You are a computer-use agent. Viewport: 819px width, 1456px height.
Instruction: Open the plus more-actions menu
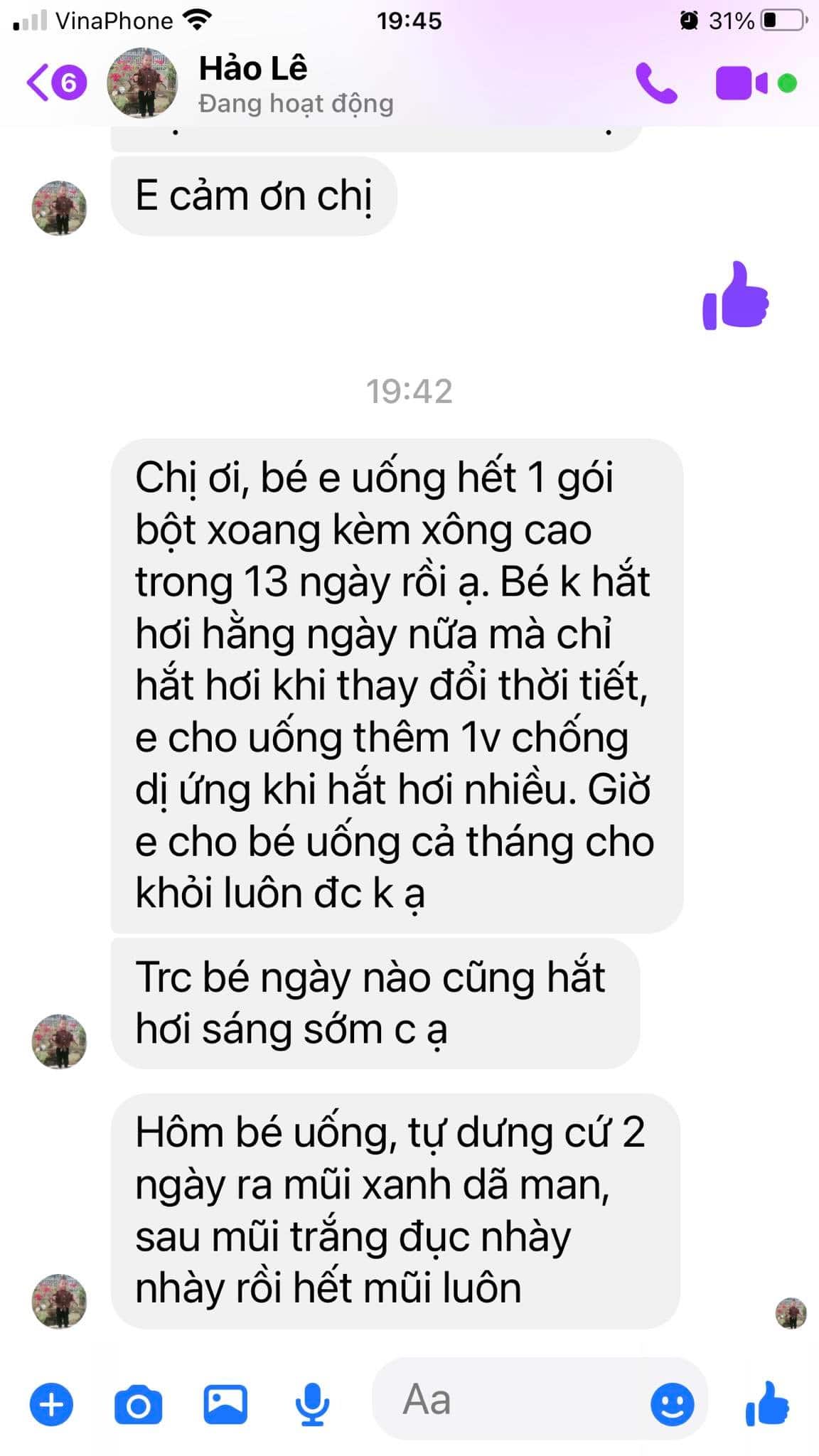(51, 1404)
